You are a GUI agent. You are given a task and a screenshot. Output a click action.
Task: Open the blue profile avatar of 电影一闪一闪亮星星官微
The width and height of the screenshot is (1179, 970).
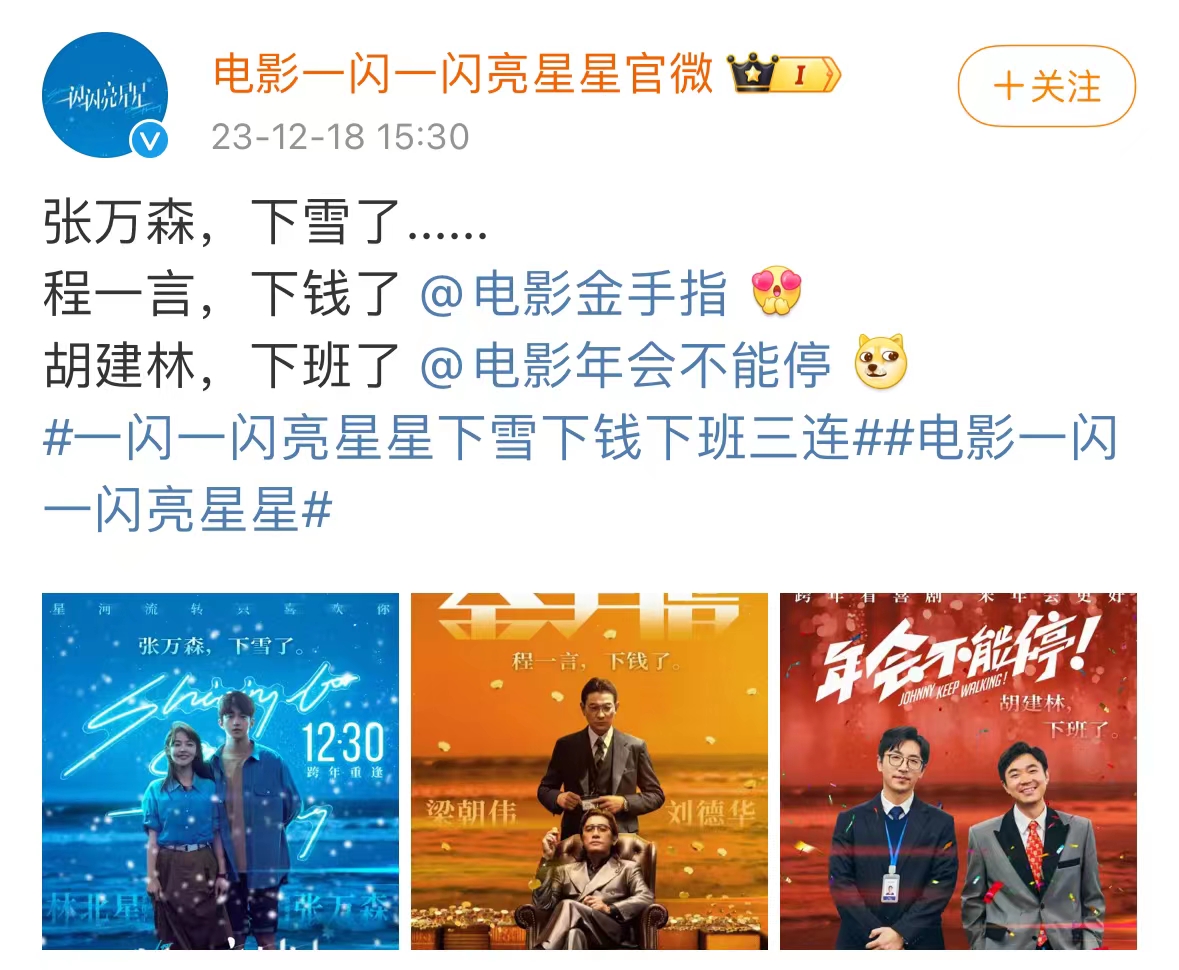(x=105, y=96)
